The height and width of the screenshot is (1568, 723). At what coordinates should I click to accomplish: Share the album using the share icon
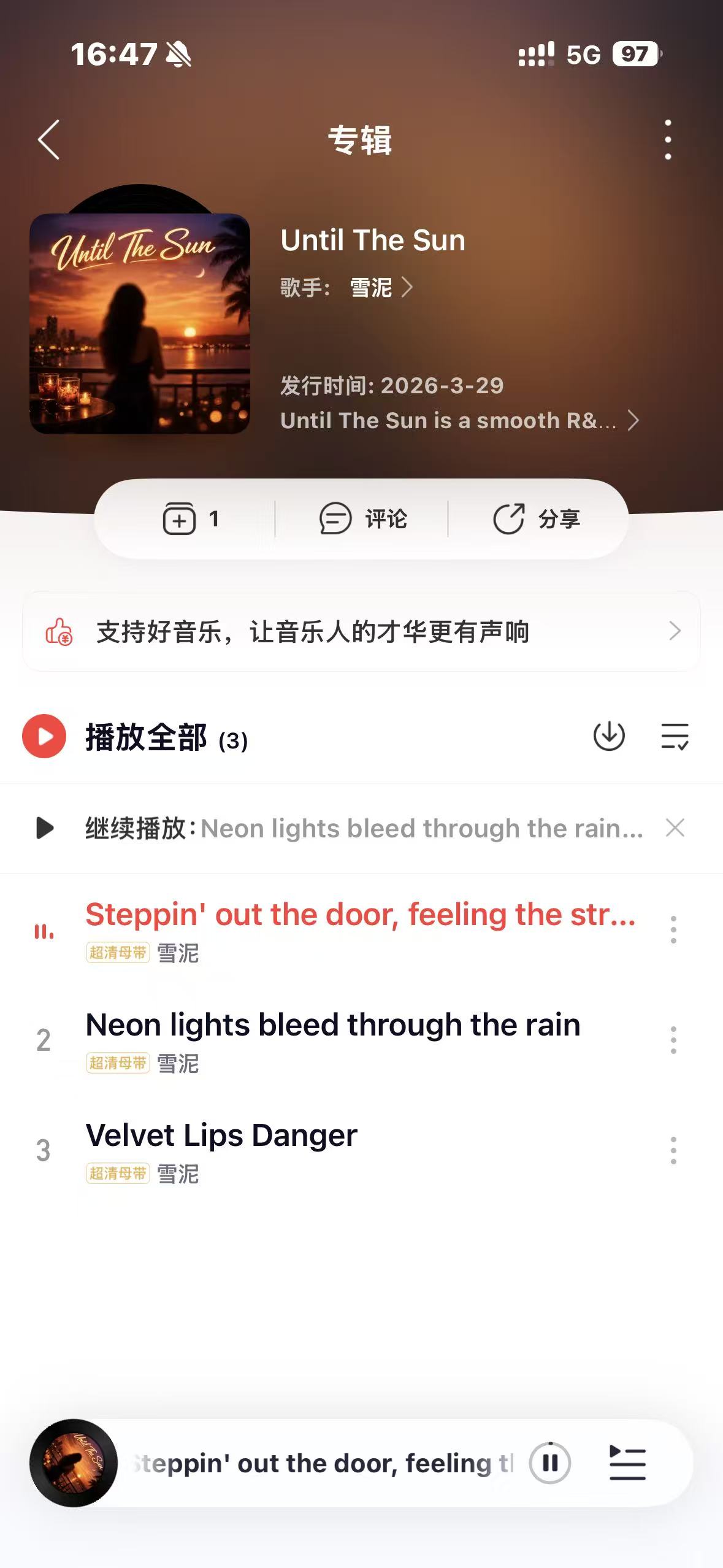[x=536, y=519]
